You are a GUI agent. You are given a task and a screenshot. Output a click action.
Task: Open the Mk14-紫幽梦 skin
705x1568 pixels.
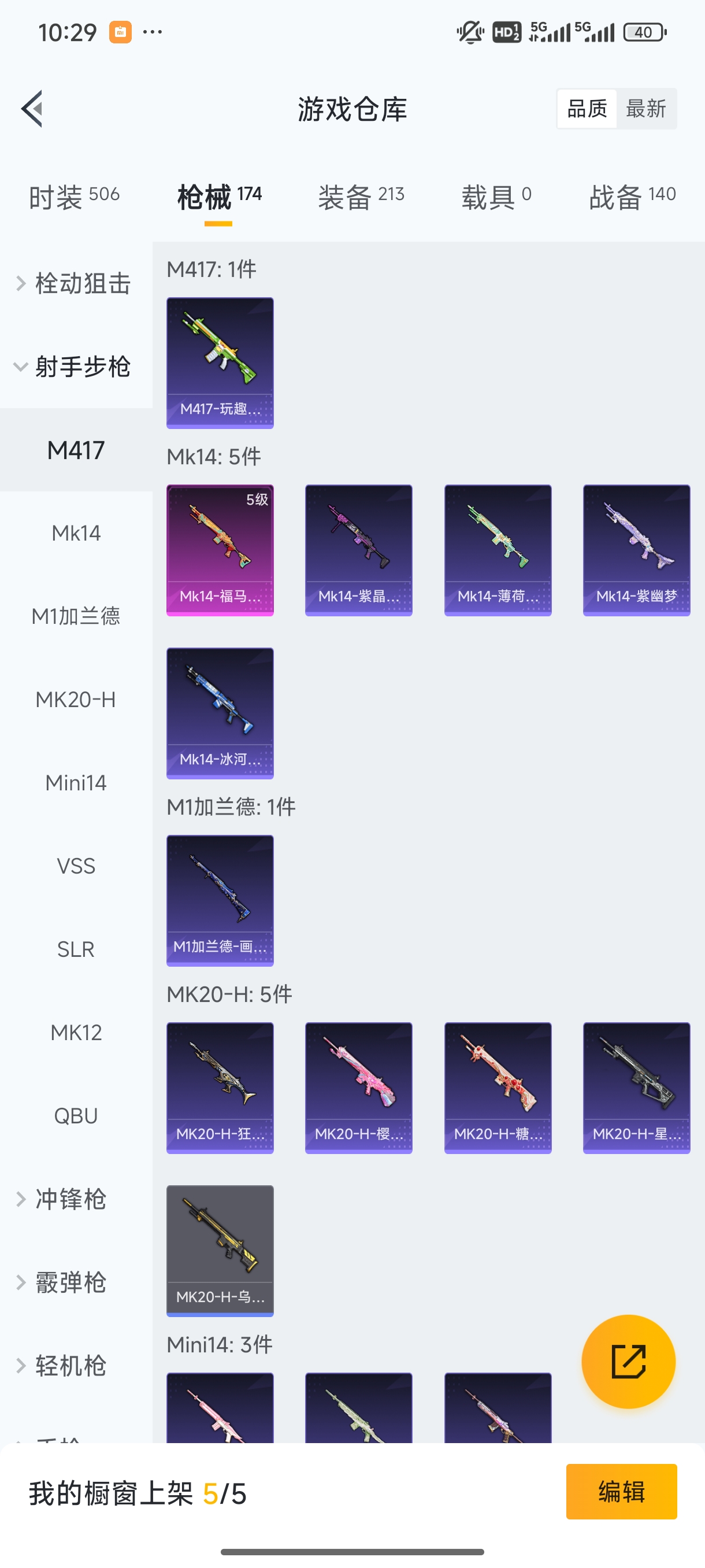pyautogui.click(x=636, y=550)
